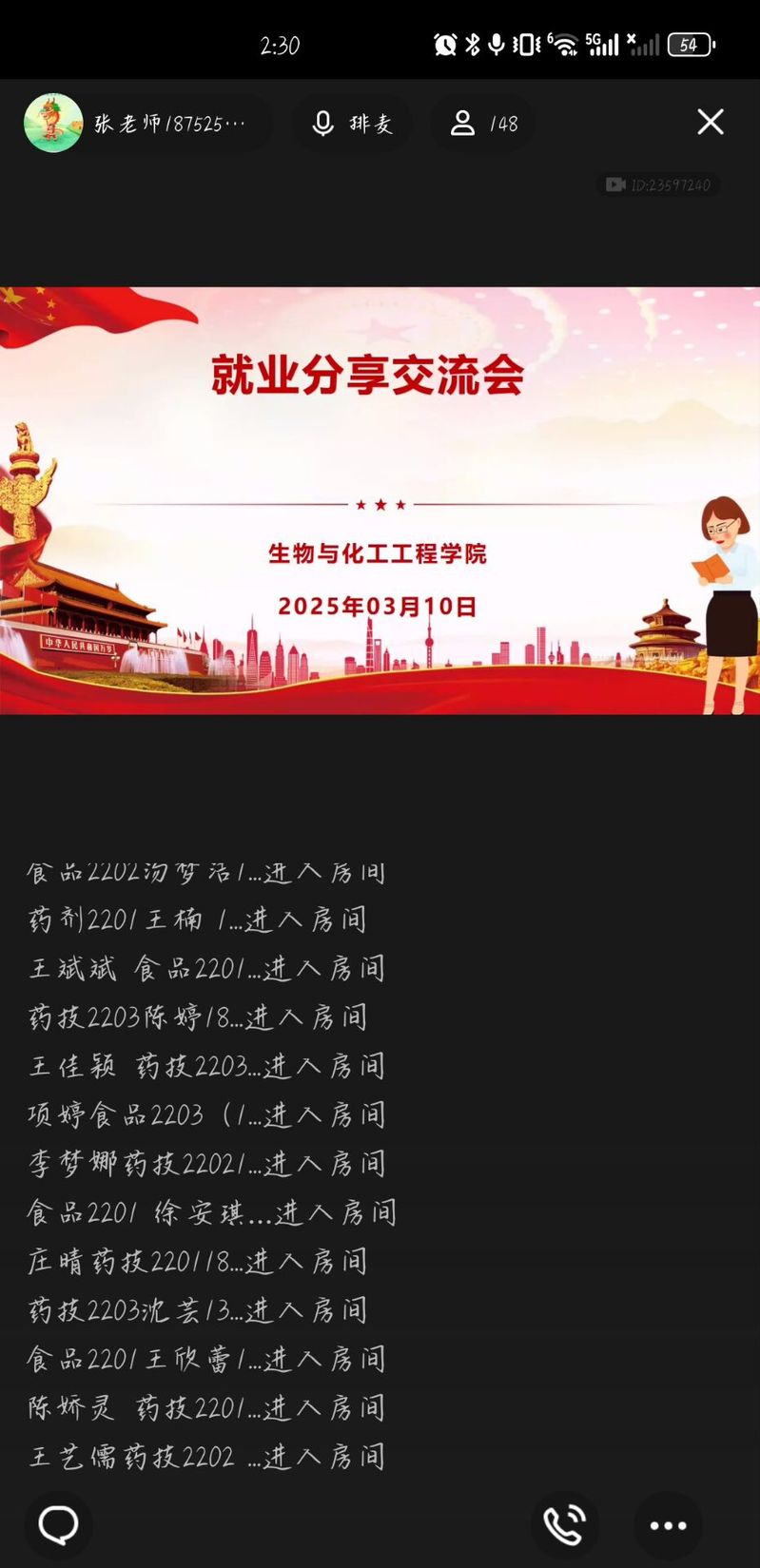Image resolution: width=760 pixels, height=1568 pixels.
Task: Open the 就业分享交流会 shared slide
Action: (380, 500)
